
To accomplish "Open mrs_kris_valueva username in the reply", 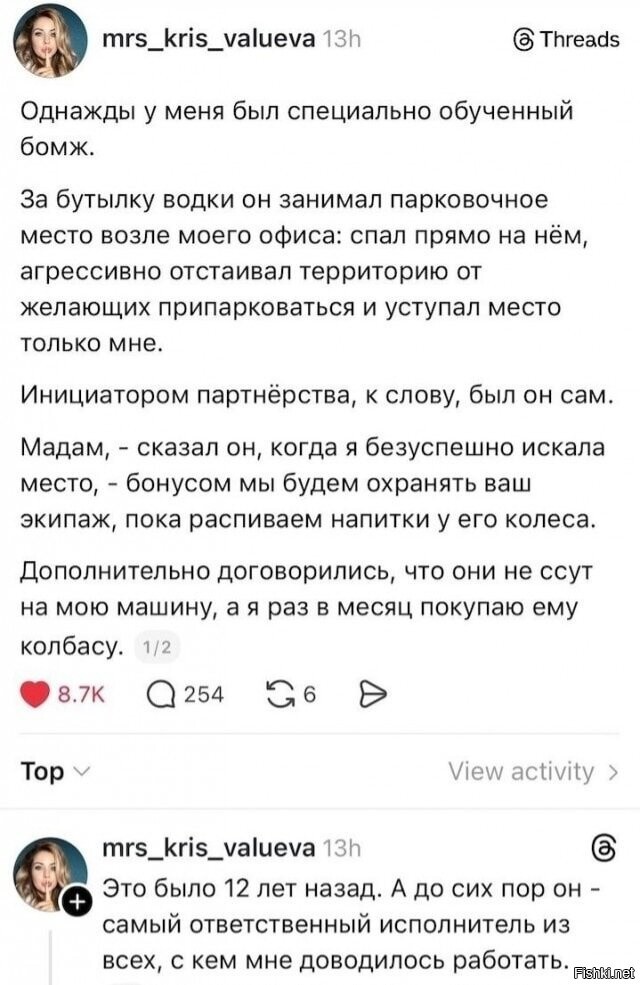I will pyautogui.click(x=209, y=848).
